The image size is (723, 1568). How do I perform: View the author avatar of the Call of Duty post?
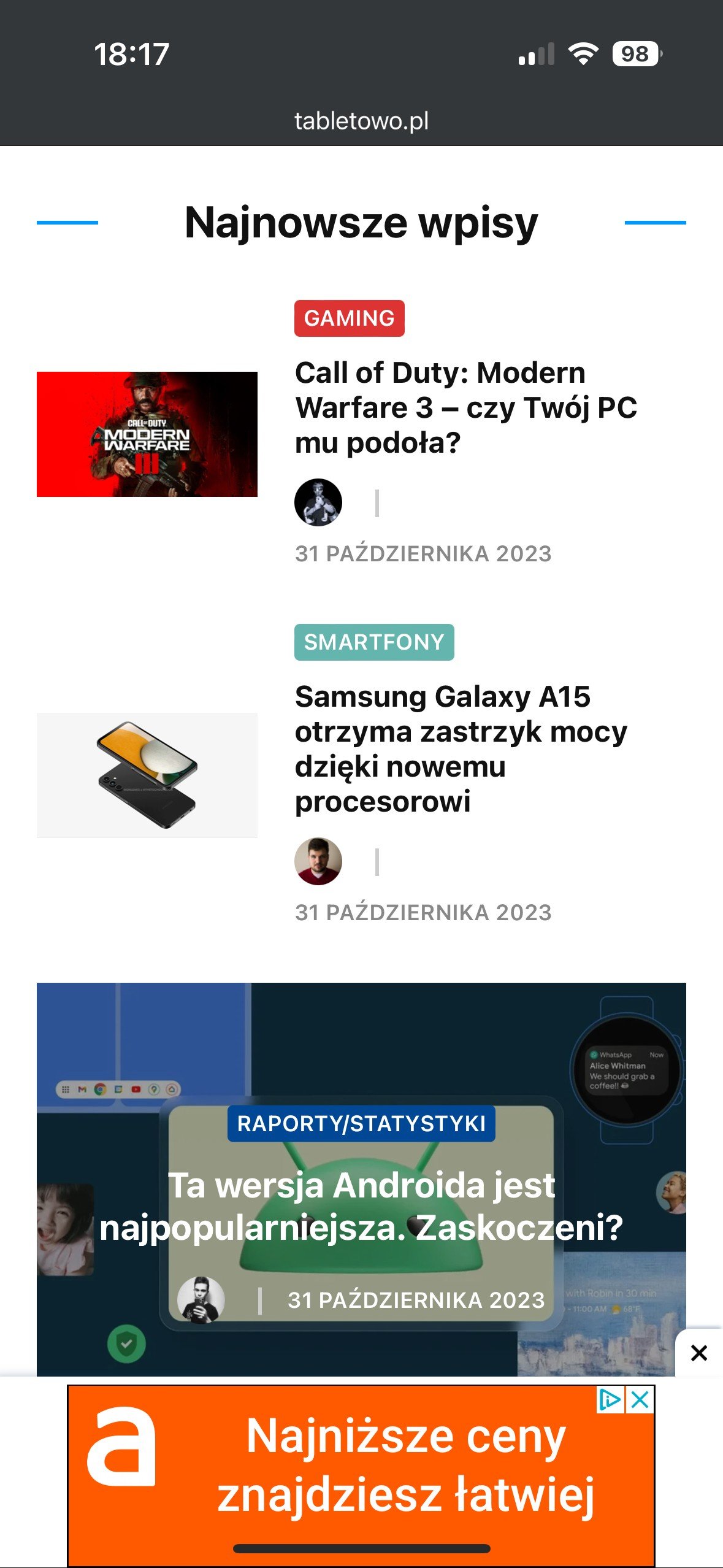point(318,502)
